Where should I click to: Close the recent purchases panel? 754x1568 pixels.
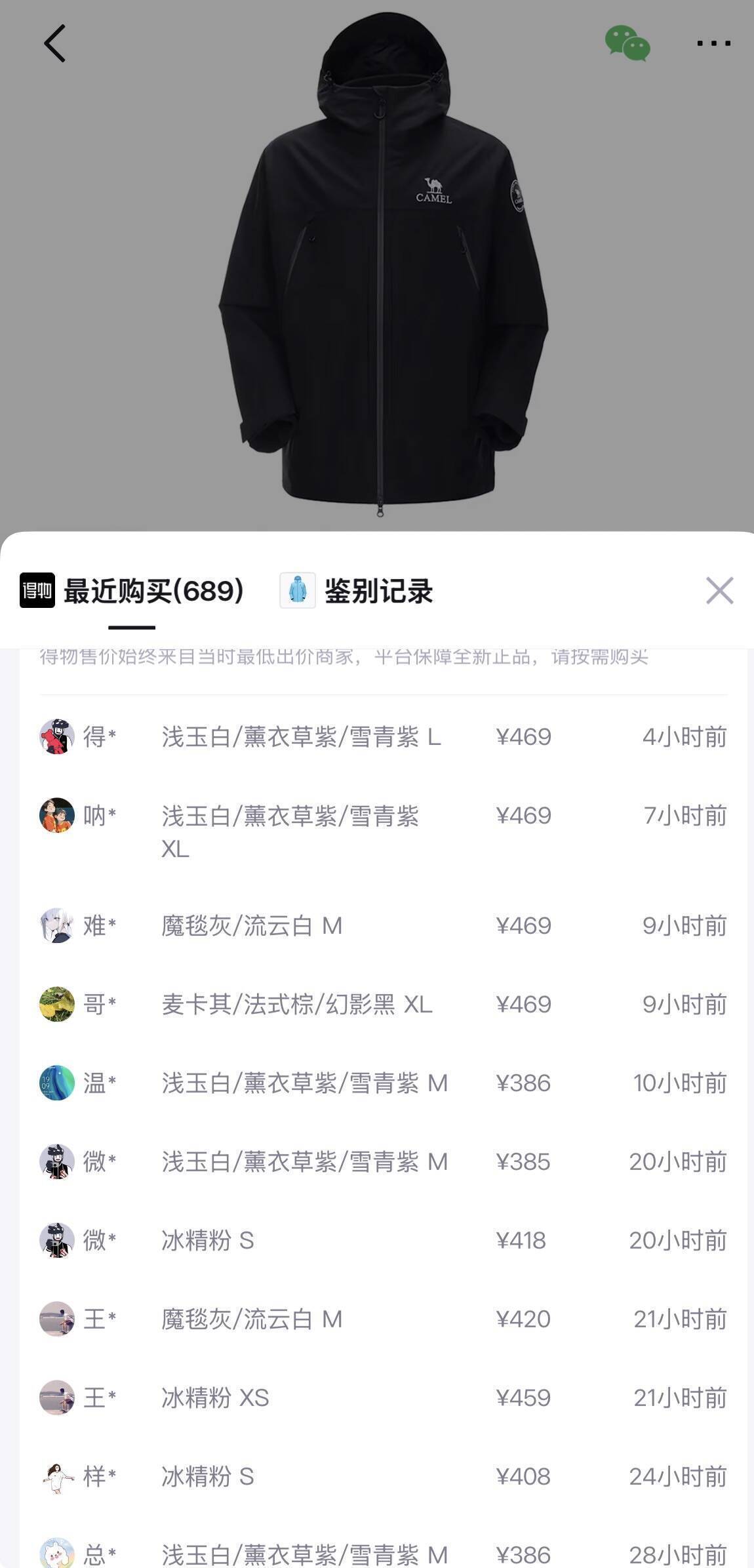click(x=719, y=590)
